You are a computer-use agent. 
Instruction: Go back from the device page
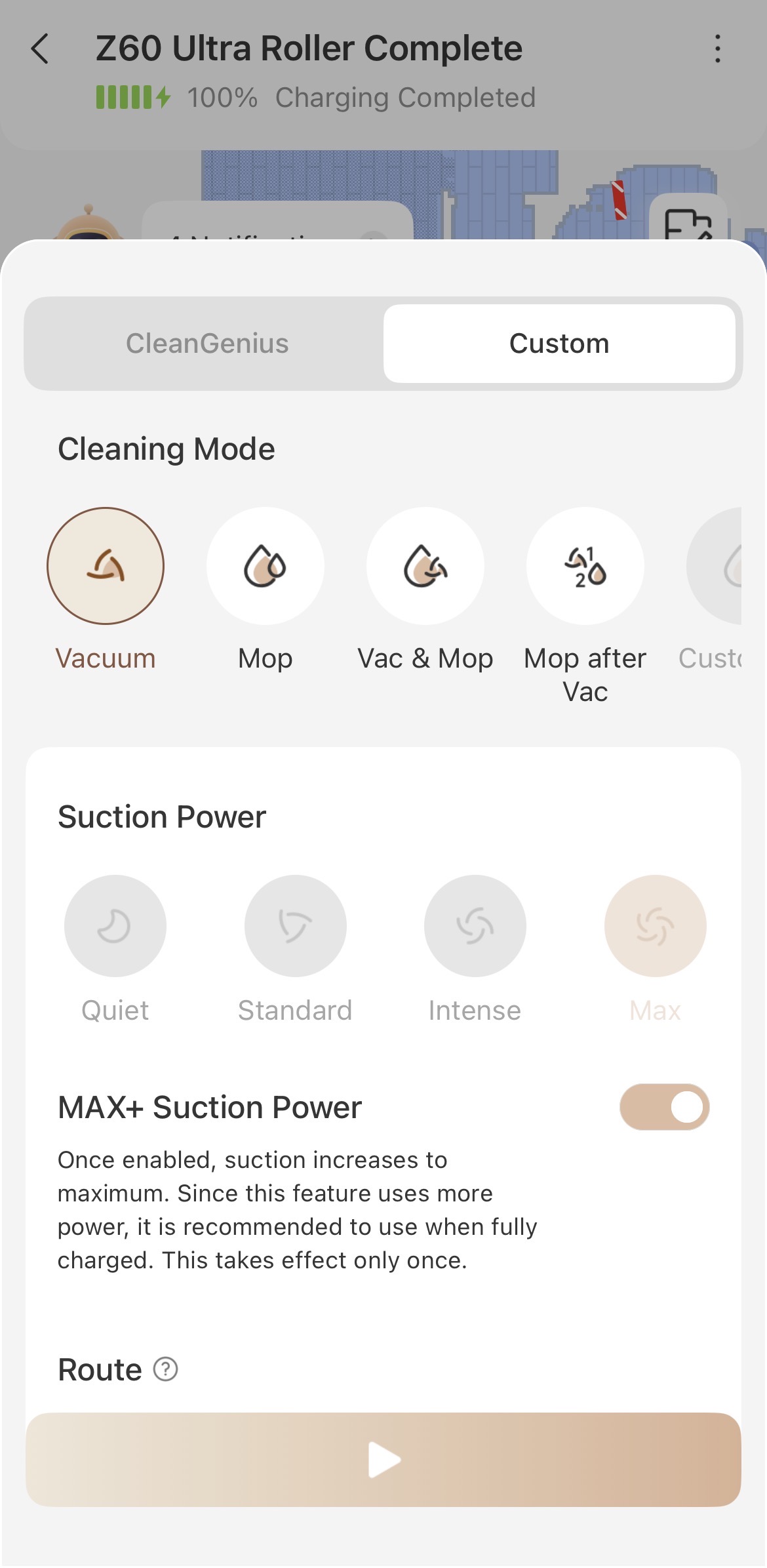click(40, 49)
